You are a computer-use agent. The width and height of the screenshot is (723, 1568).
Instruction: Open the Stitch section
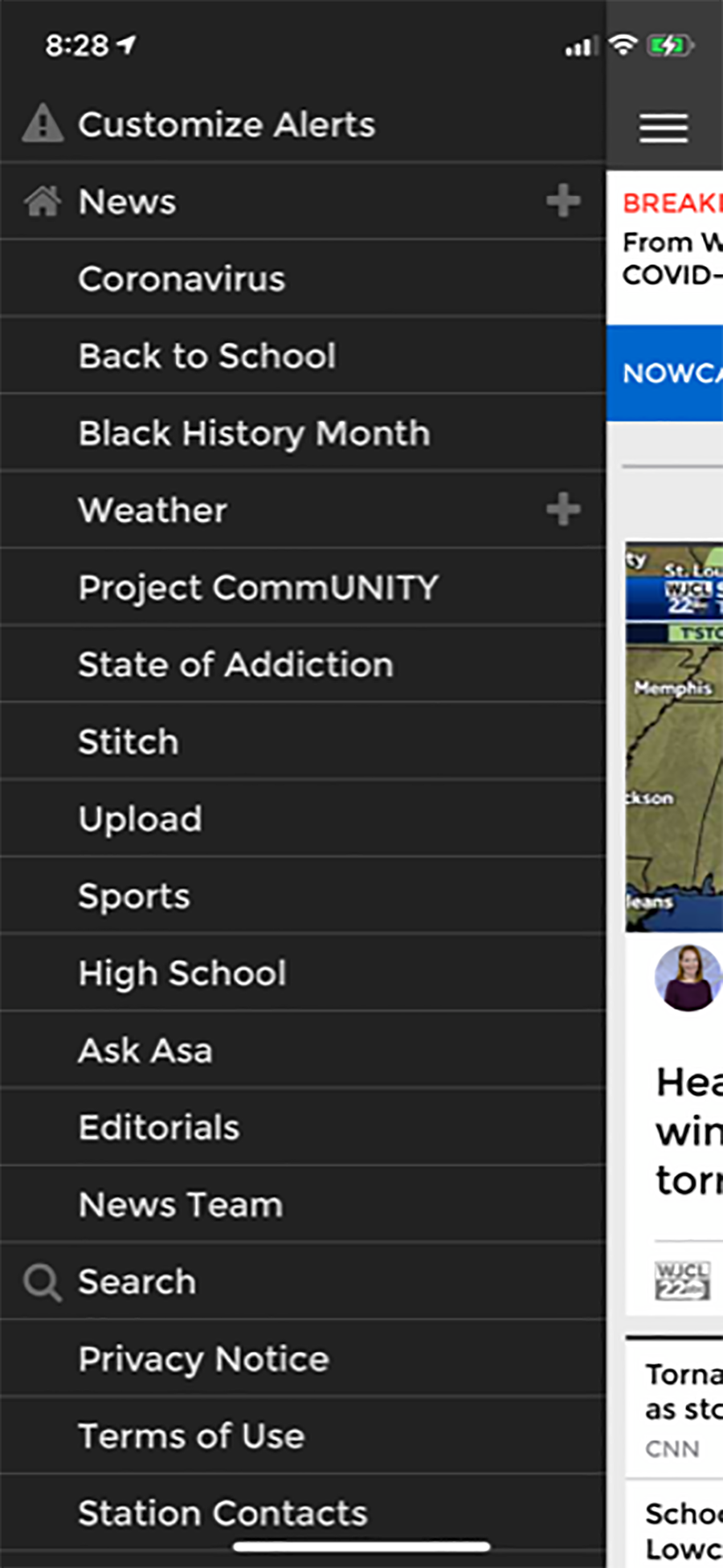click(128, 742)
